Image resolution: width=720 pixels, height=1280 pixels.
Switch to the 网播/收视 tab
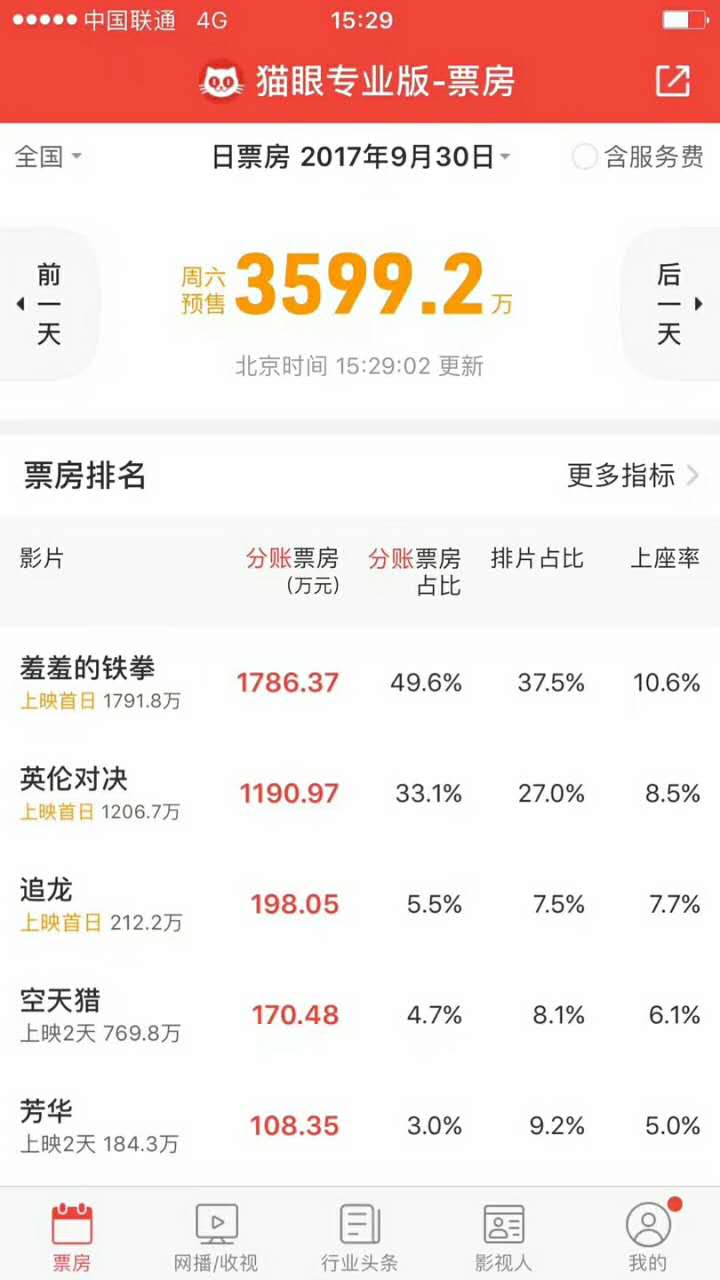pos(216,1236)
